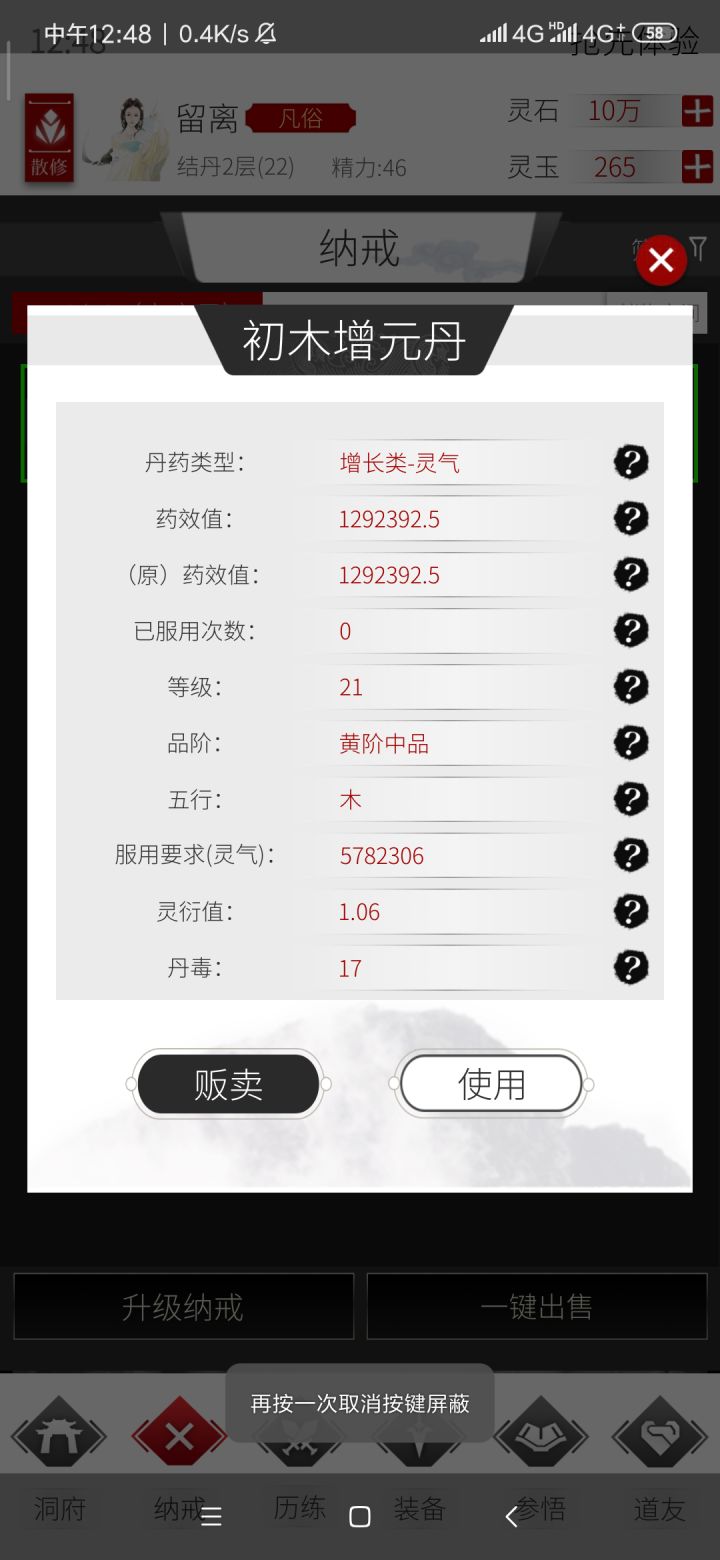Click the question mark next to 品阶
The height and width of the screenshot is (1560, 720).
pos(630,743)
